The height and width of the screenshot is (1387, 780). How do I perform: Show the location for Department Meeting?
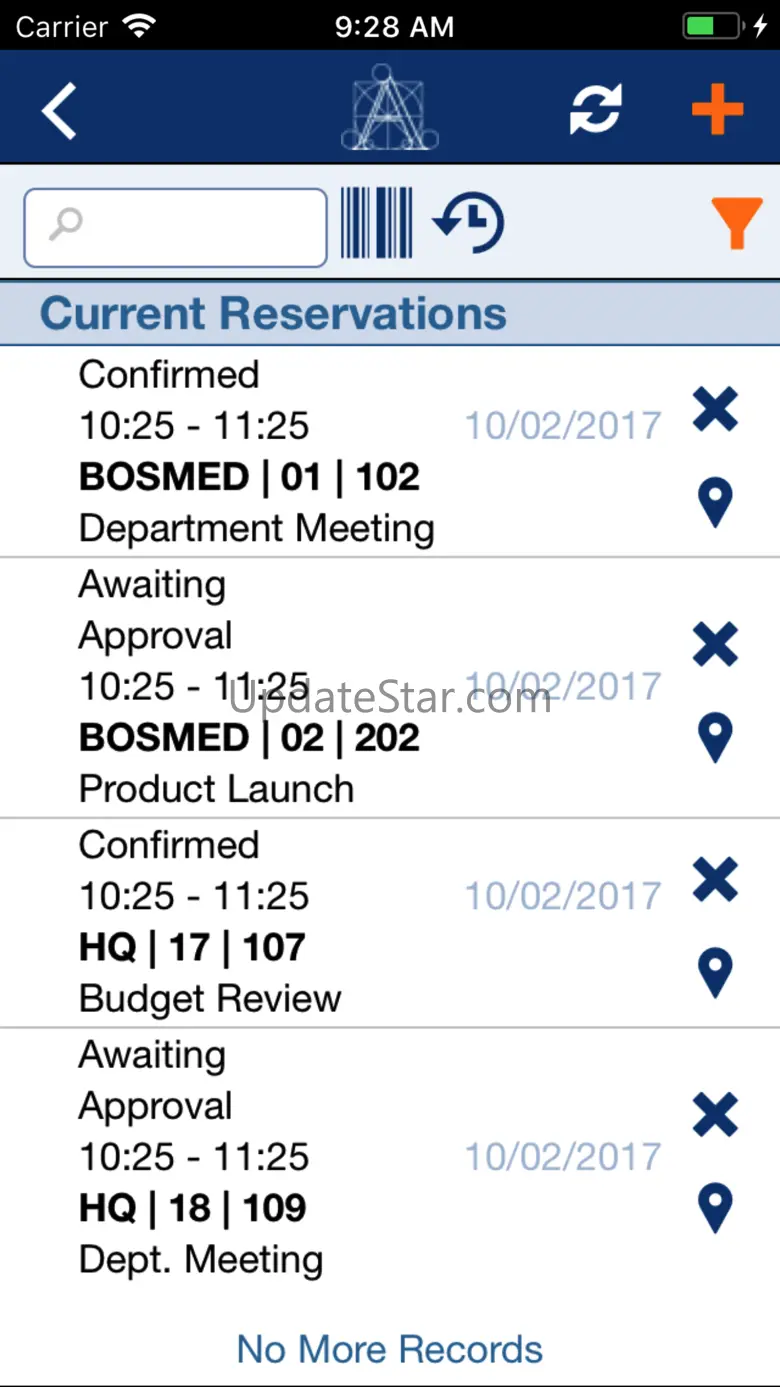715,502
